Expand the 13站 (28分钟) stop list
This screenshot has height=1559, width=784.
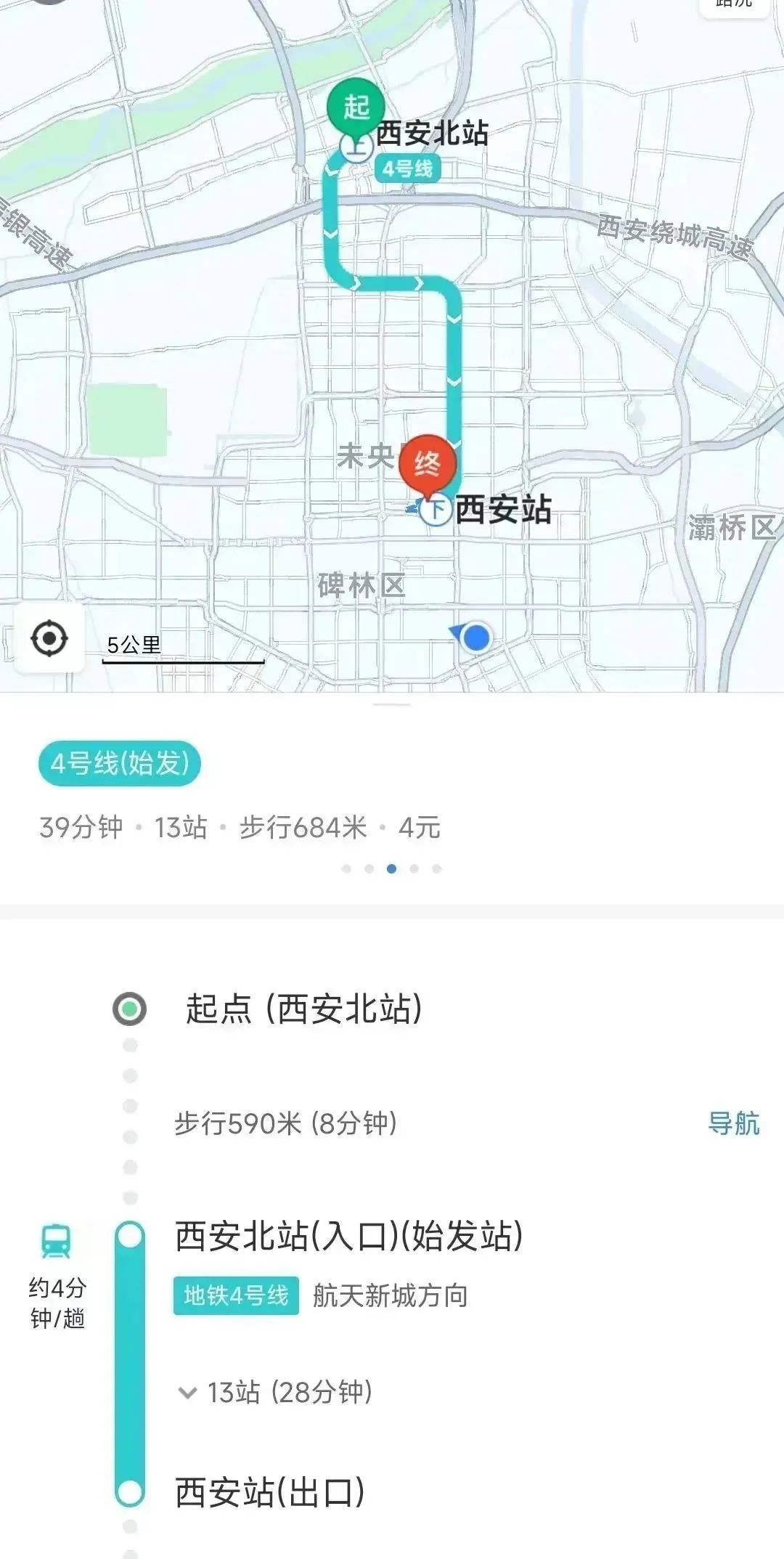276,1392
